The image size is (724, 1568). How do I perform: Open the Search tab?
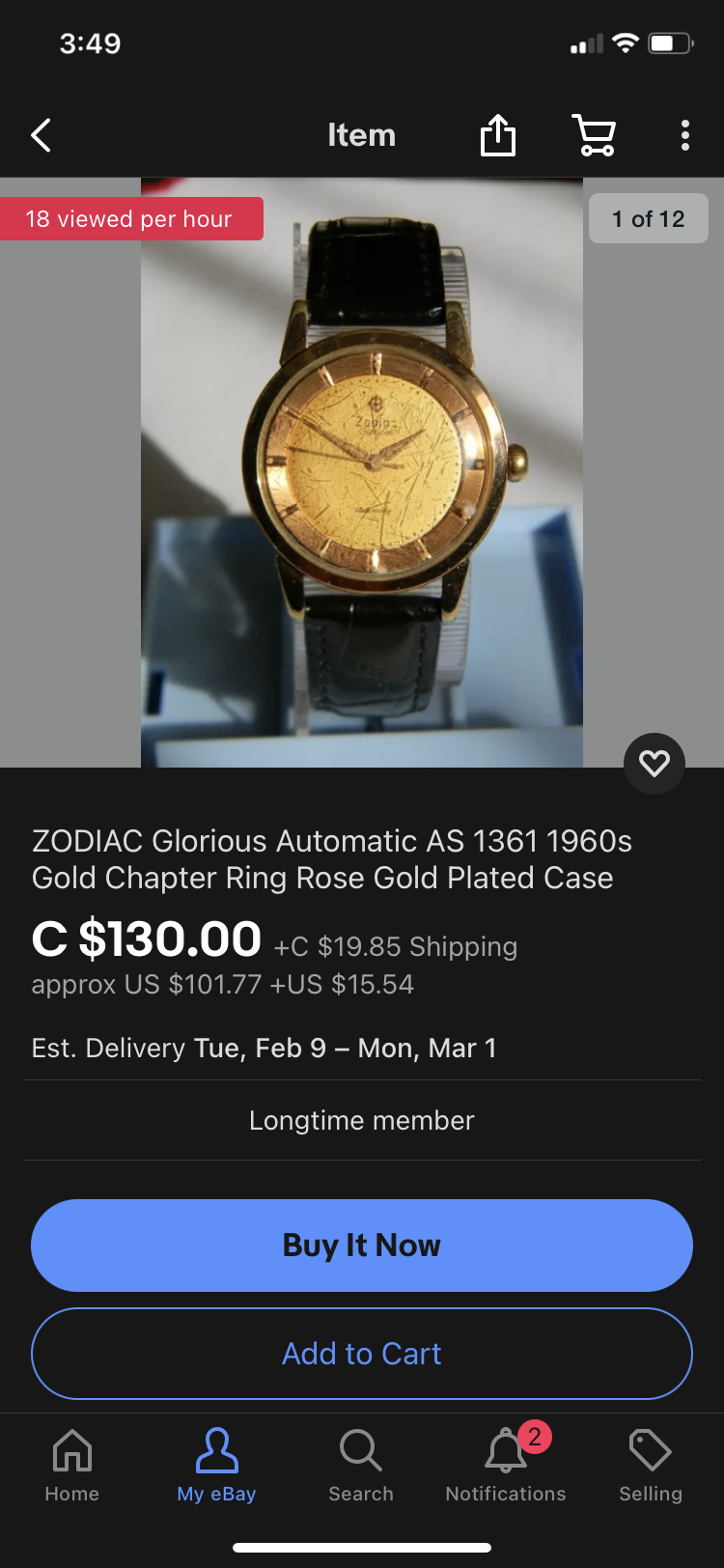tap(361, 1466)
